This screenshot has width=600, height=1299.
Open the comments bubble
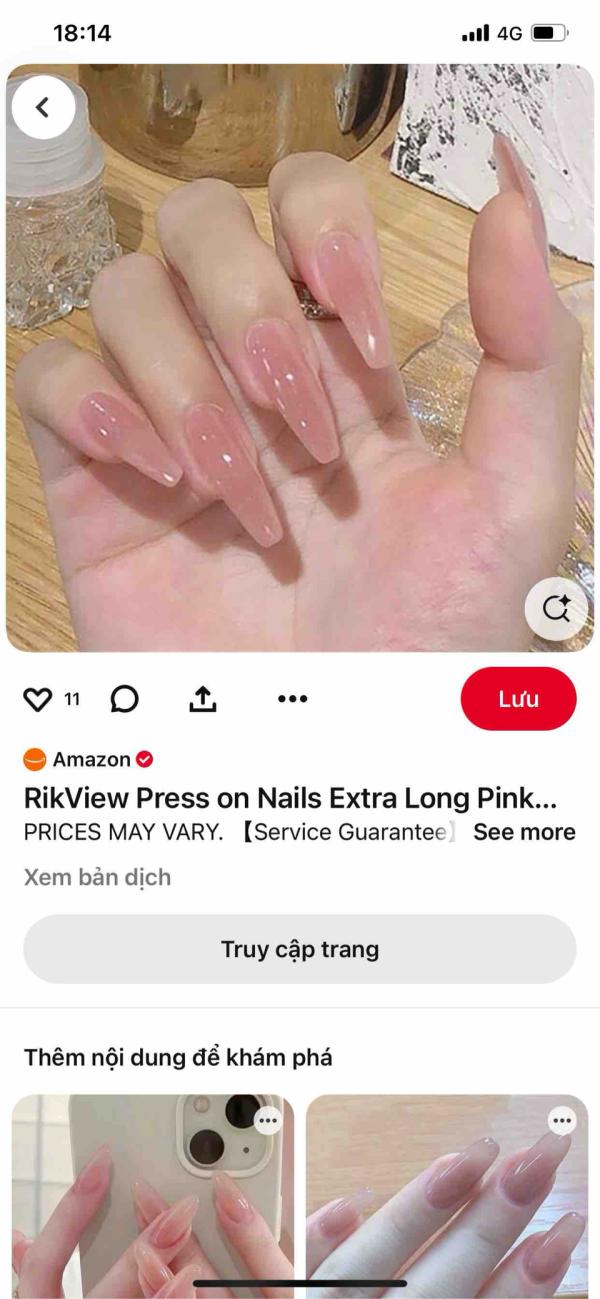(124, 699)
